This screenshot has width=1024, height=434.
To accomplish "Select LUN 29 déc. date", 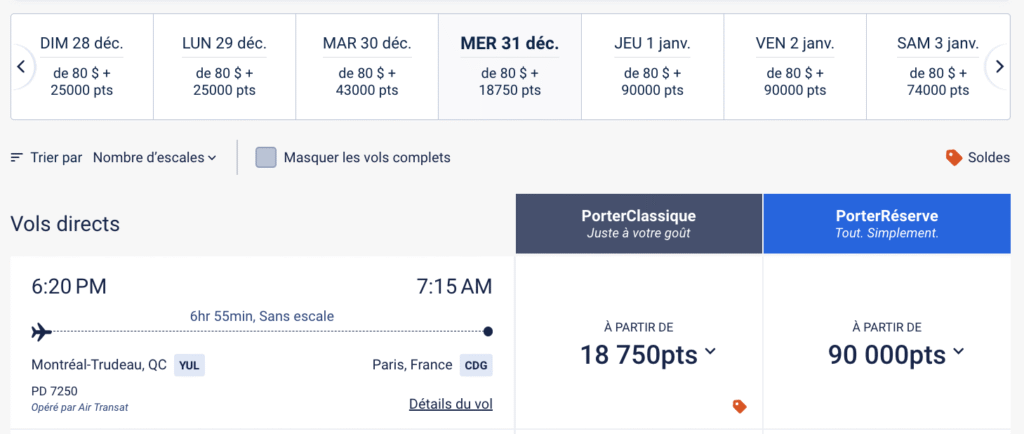I will tap(224, 67).
